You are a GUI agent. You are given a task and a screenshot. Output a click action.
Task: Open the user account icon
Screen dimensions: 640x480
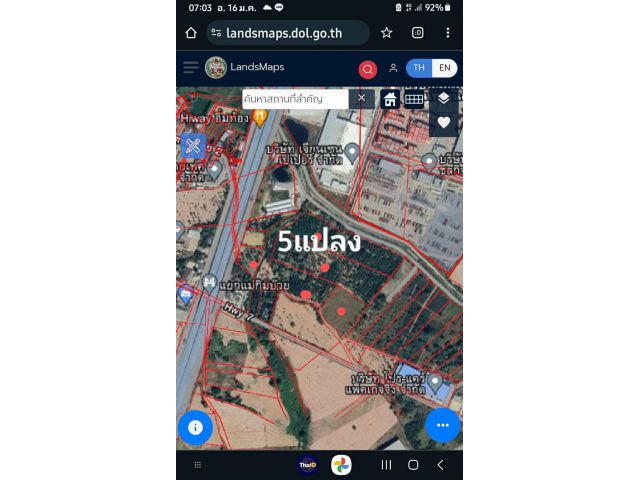393,69
